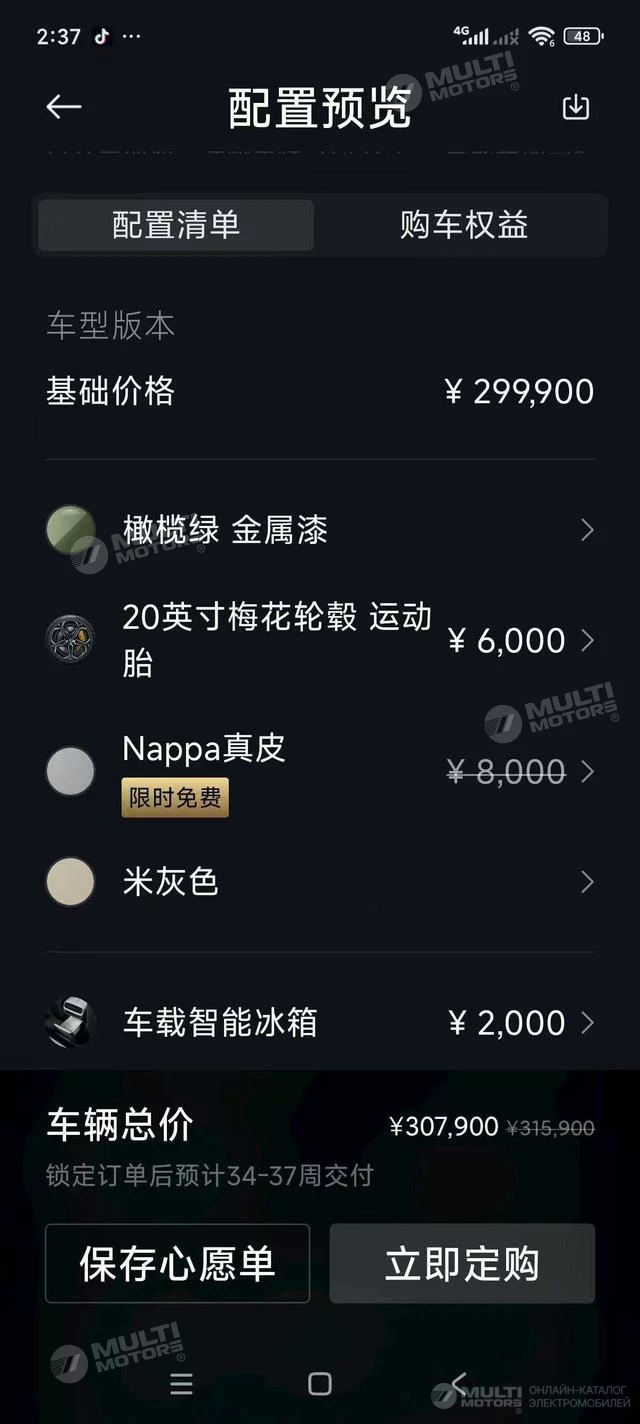
Task: Go back using the top-left arrow
Action: 64,107
